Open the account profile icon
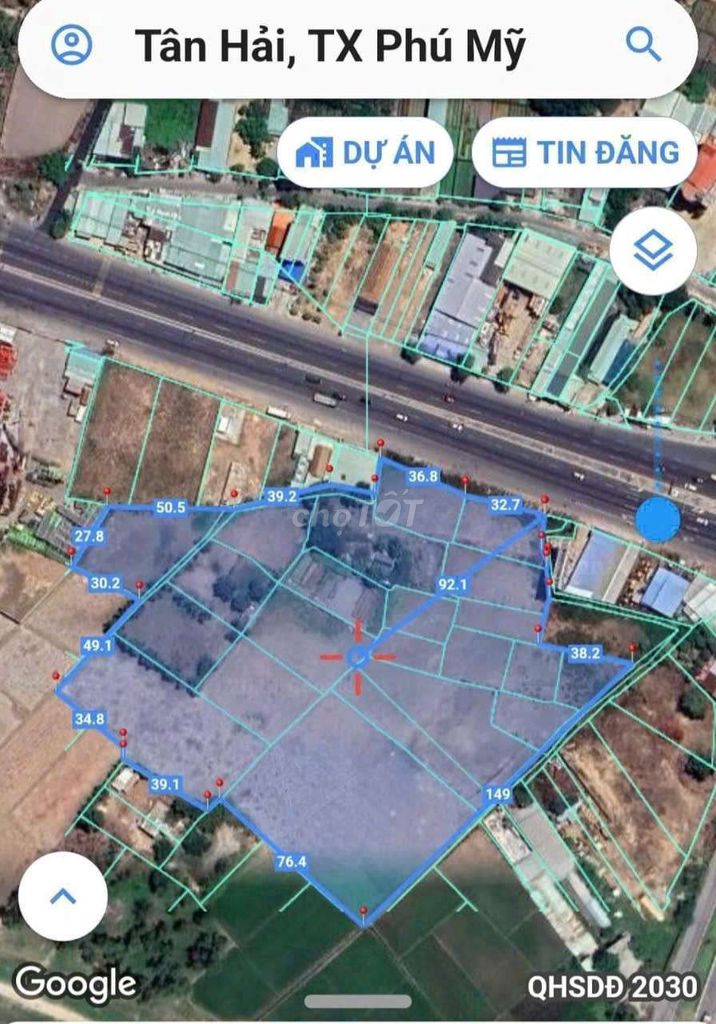The width and height of the screenshot is (716, 1024). [x=71, y=45]
